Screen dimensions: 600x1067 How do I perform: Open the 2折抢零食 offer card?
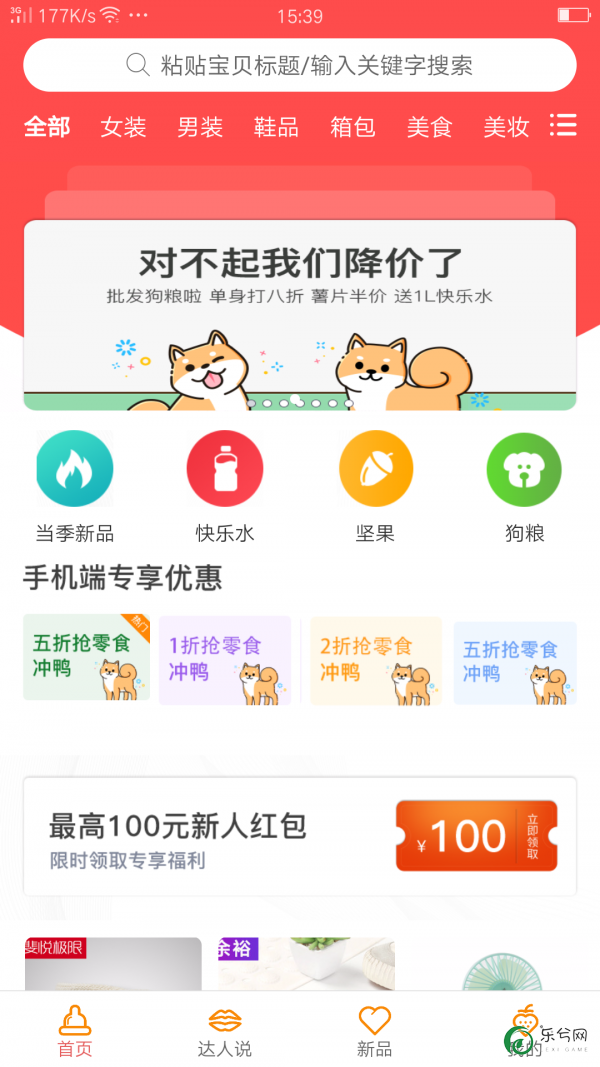click(375, 660)
